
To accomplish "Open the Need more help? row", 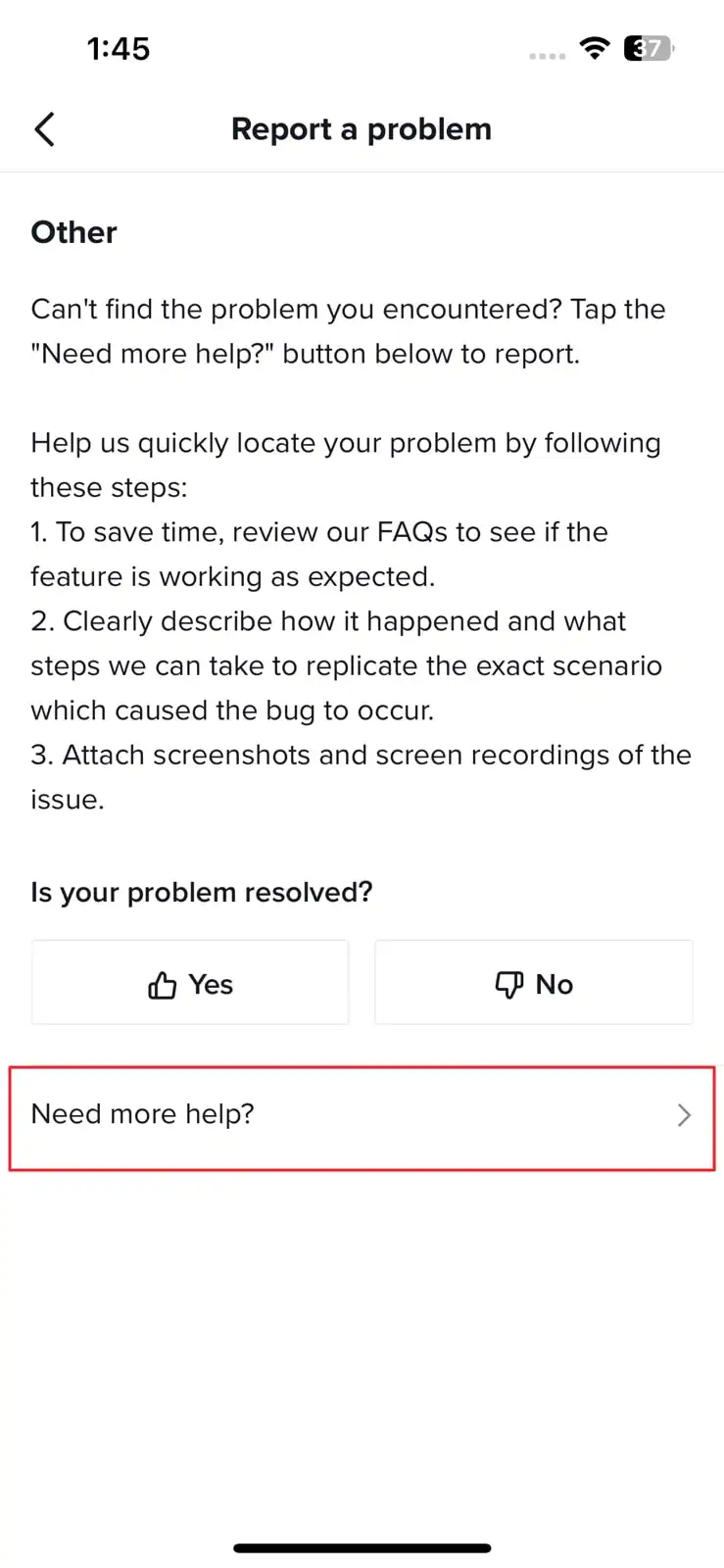I will point(362,1115).
